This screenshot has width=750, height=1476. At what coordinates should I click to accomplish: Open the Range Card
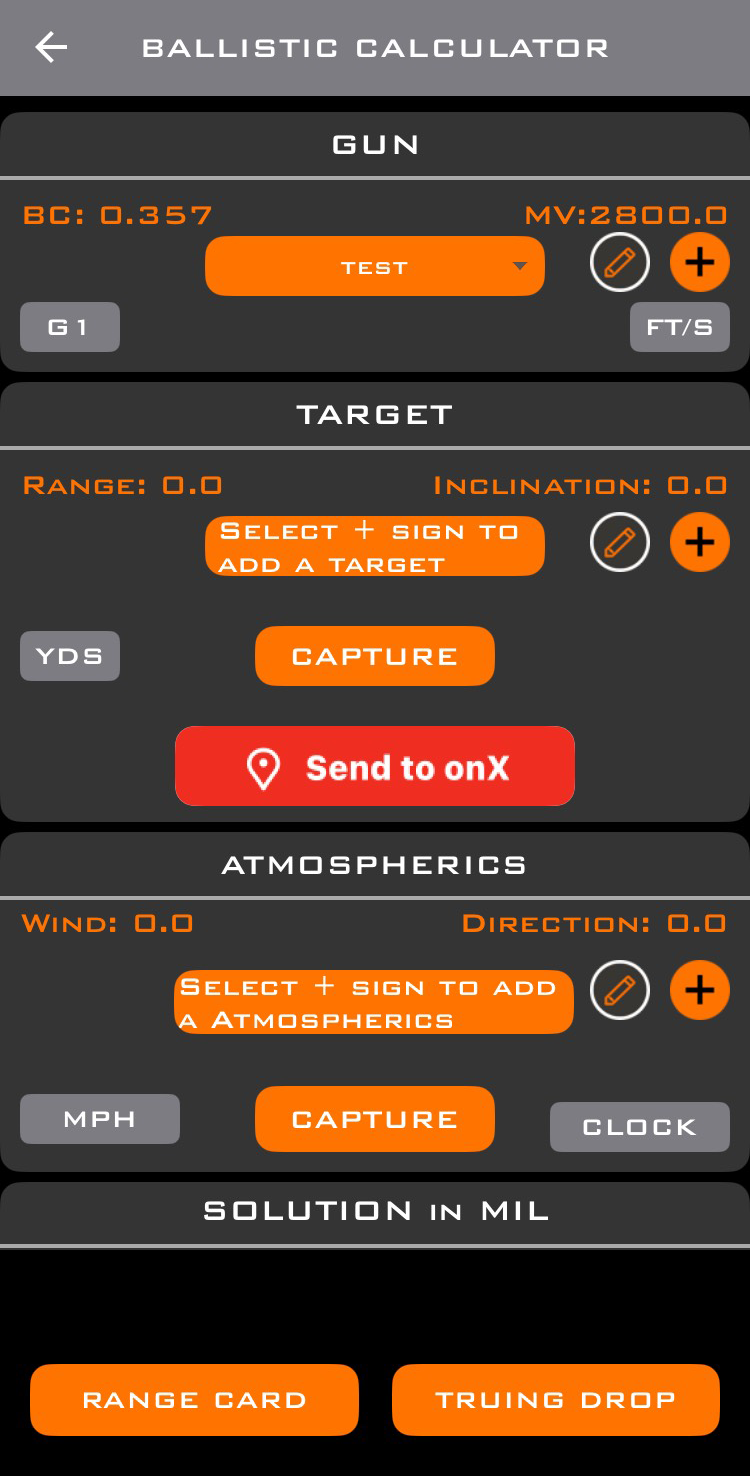click(x=194, y=1400)
